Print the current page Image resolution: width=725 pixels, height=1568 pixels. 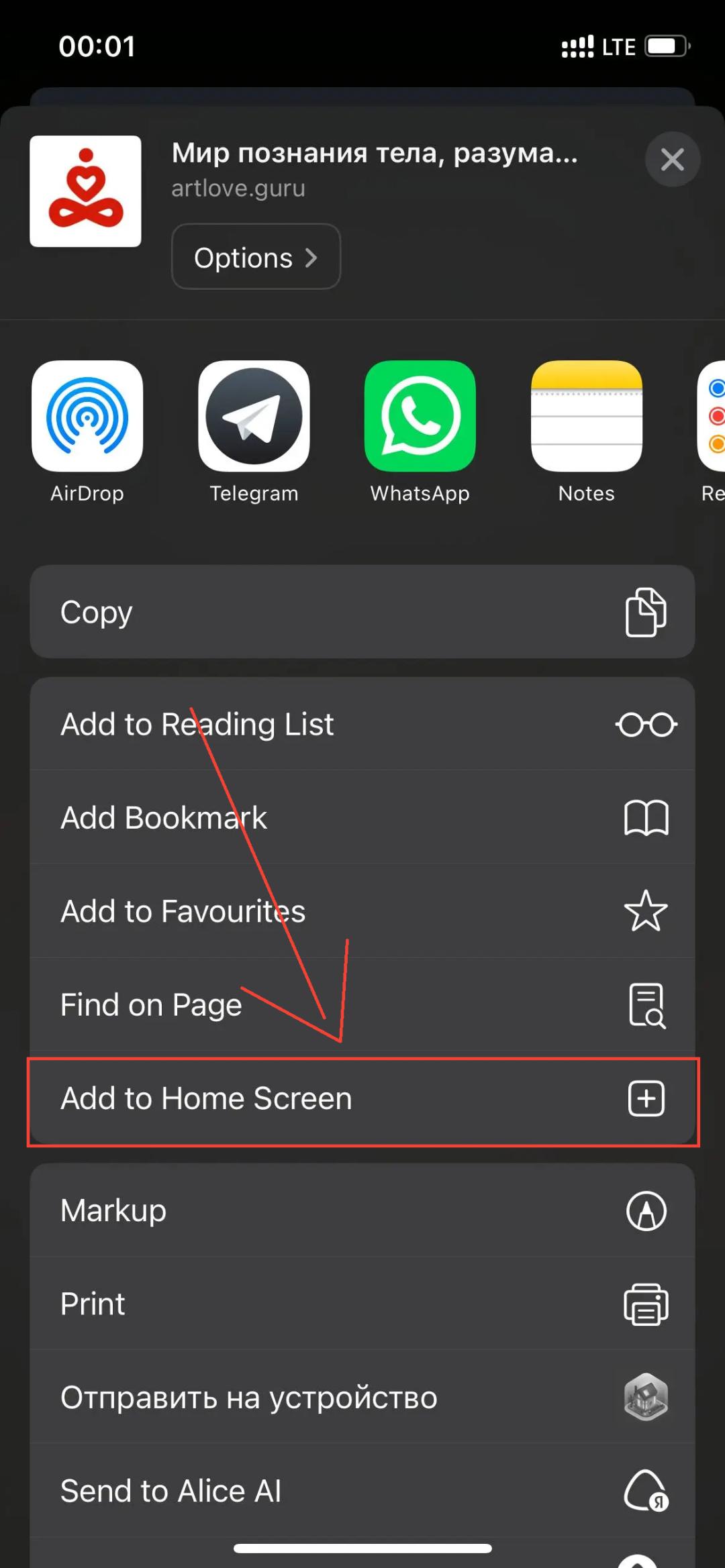pyautogui.click(x=362, y=1304)
